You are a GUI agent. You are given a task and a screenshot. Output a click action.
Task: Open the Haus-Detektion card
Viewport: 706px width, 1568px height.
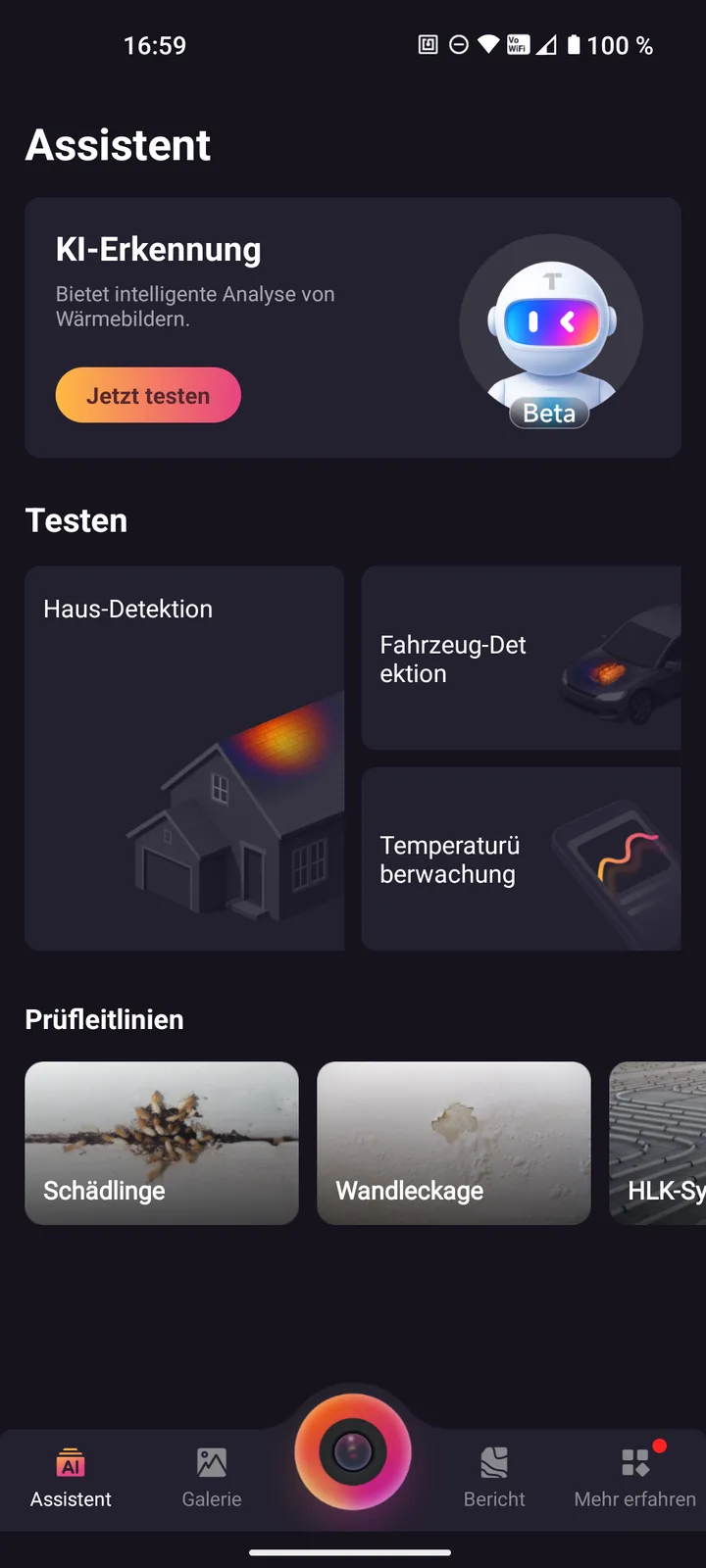tap(184, 758)
